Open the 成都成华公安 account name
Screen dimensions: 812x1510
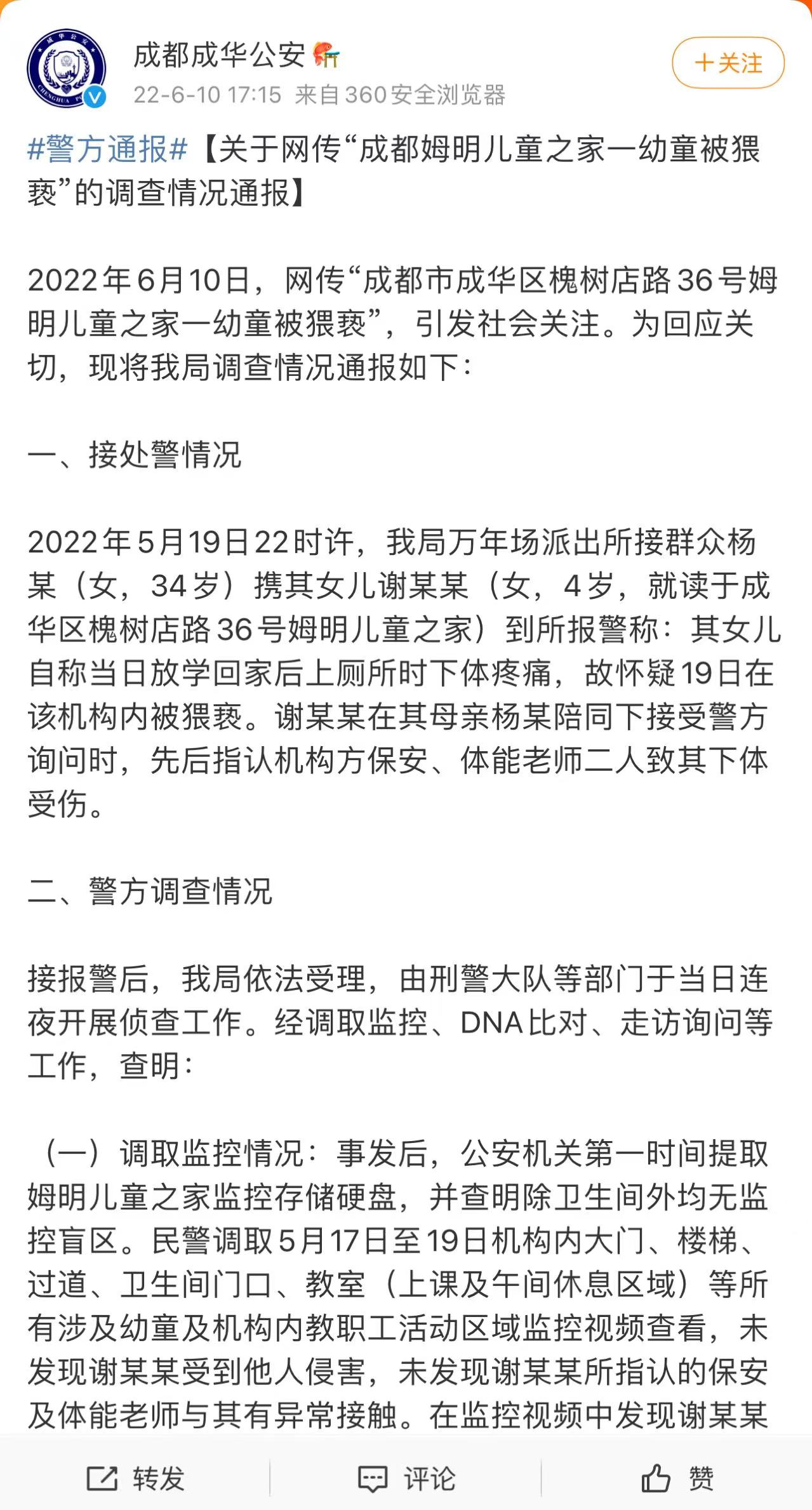220,55
